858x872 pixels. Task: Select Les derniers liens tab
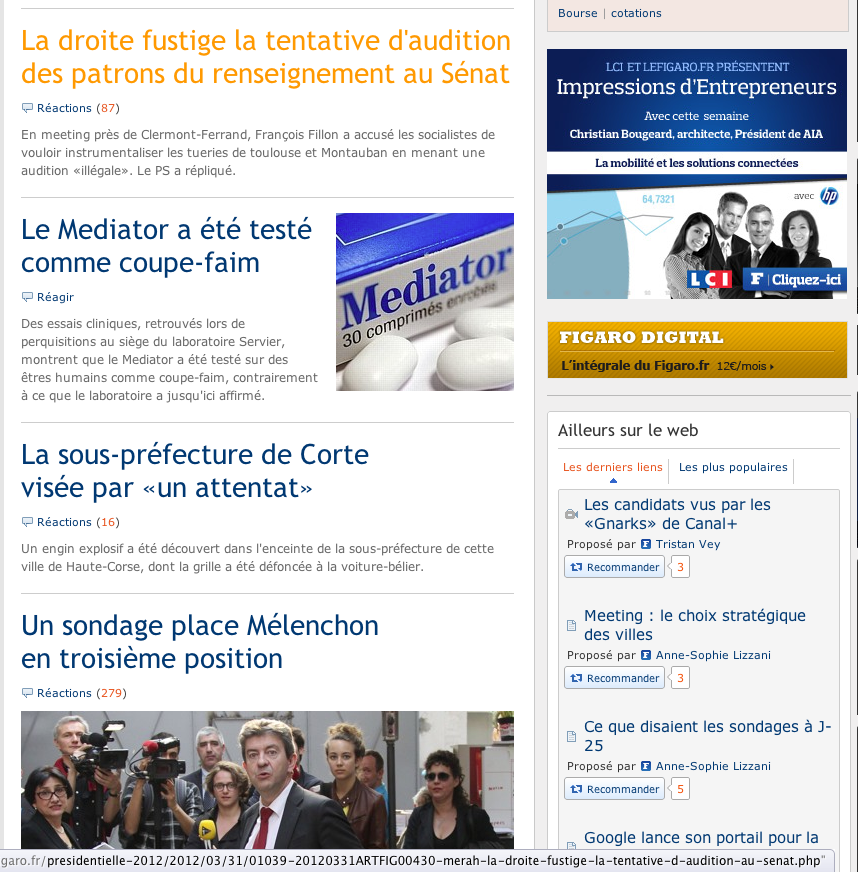click(612, 467)
